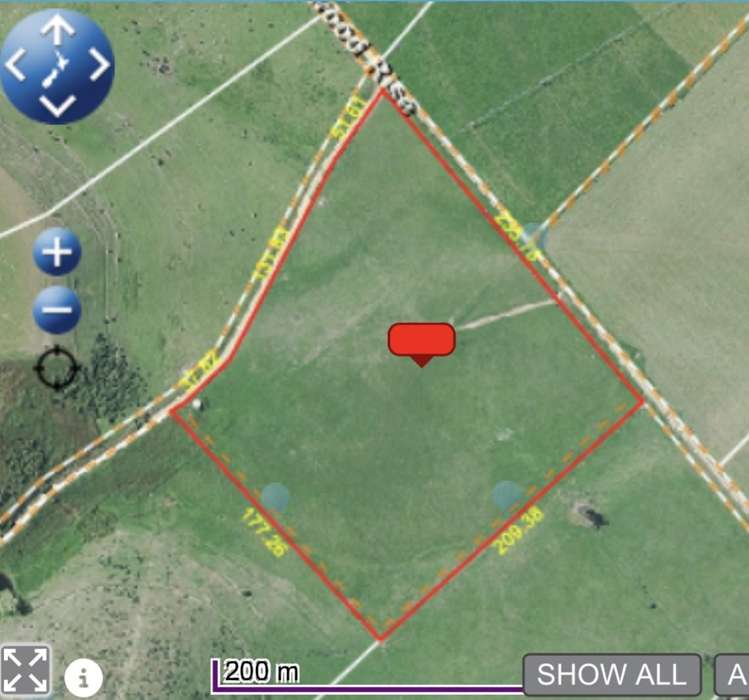Zoom in with the plus button

57,252
